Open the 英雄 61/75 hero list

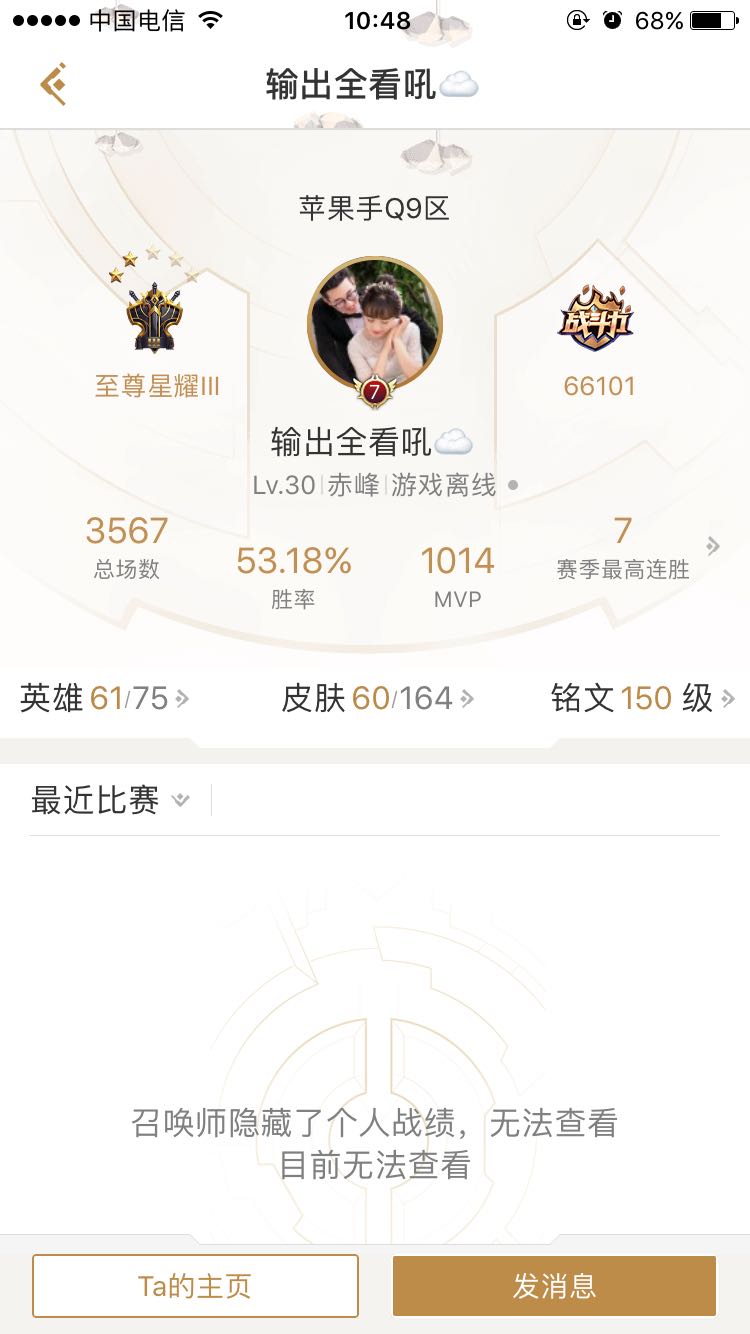coord(104,698)
